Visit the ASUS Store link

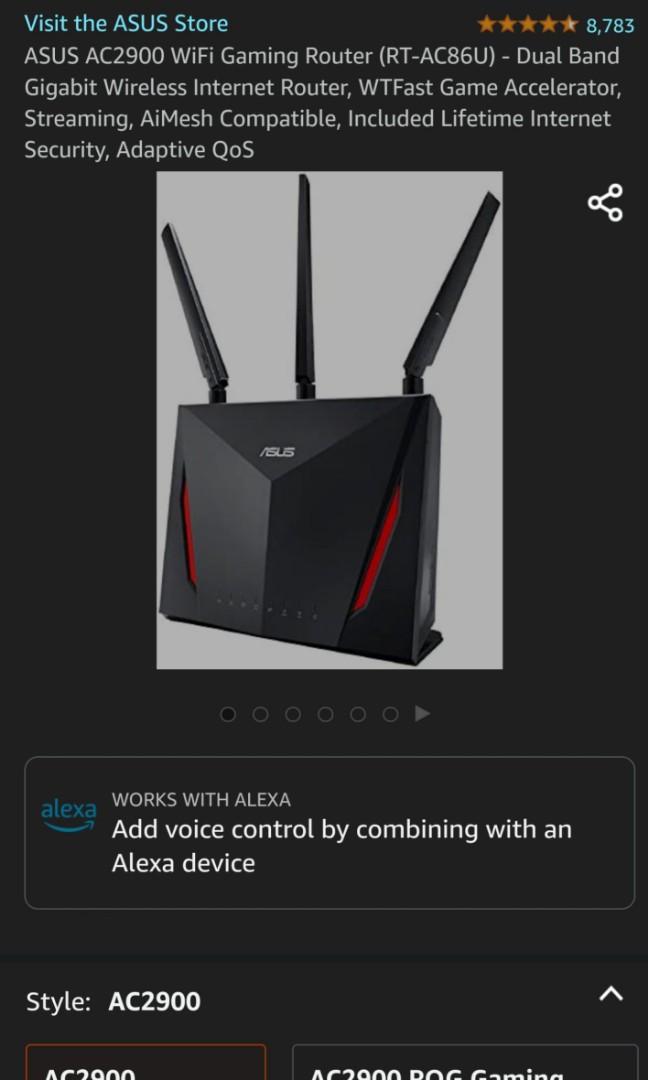click(126, 23)
